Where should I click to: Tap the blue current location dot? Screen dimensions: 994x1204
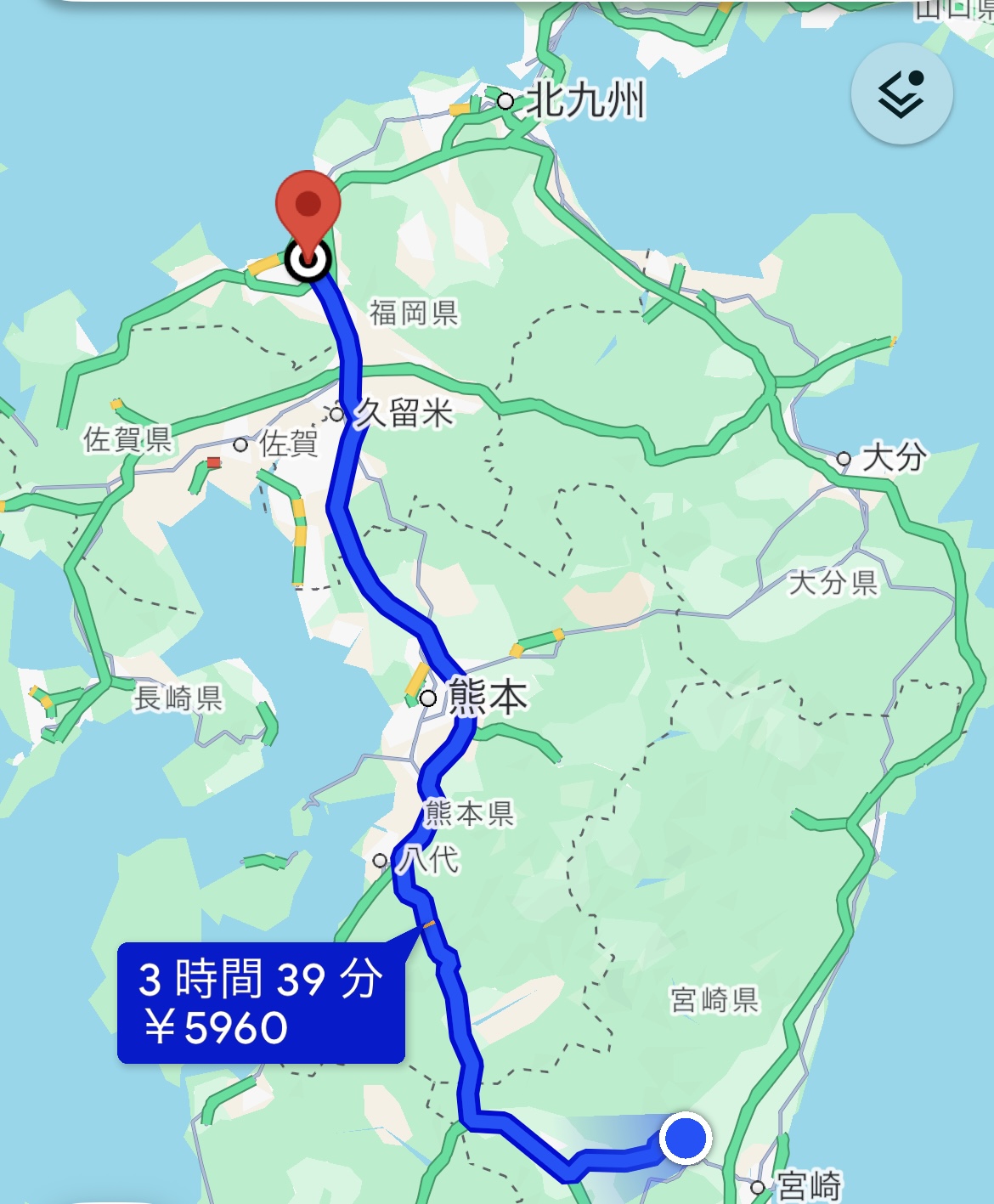[685, 1138]
